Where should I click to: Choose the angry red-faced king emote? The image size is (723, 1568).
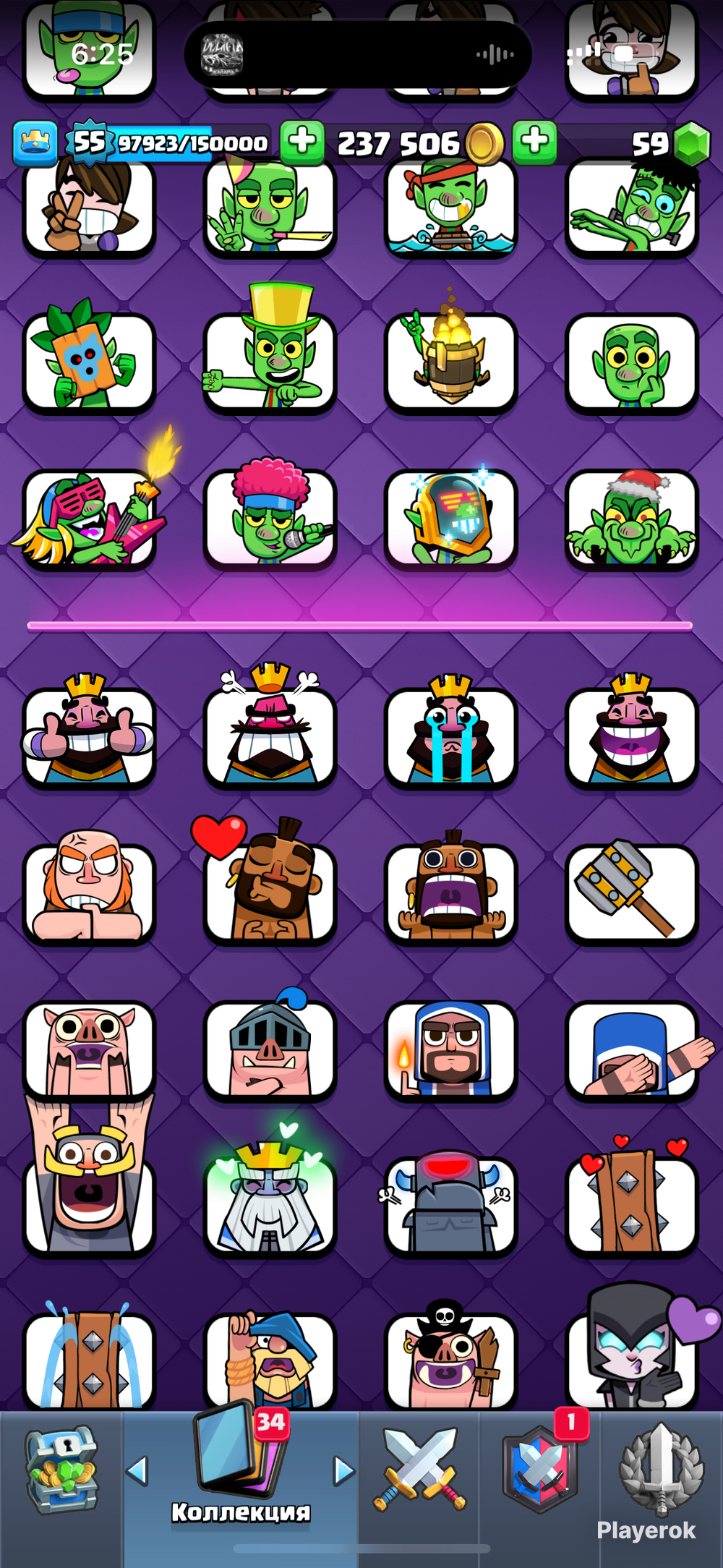tap(270, 726)
